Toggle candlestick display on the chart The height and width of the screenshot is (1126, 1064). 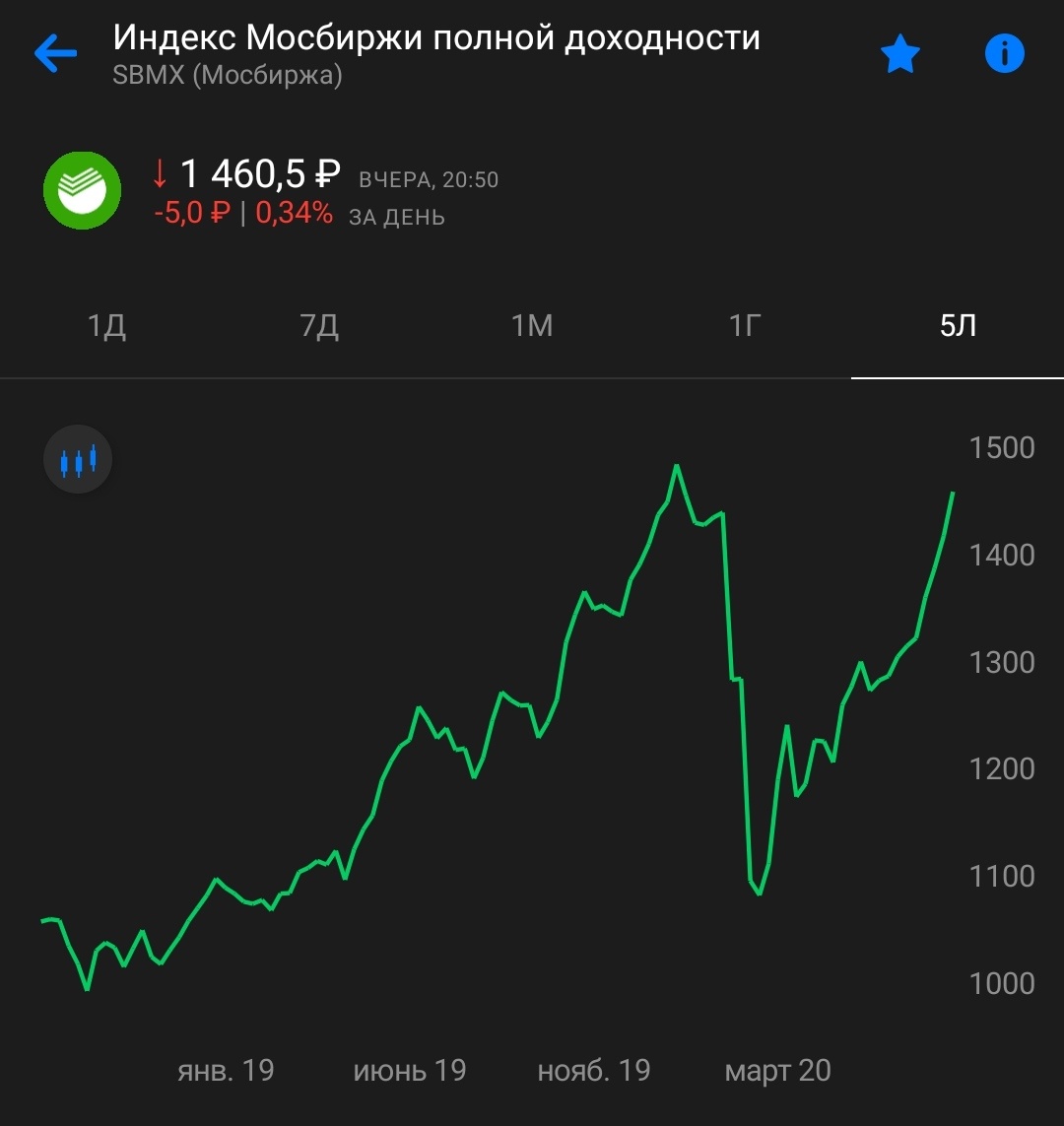pos(79,459)
